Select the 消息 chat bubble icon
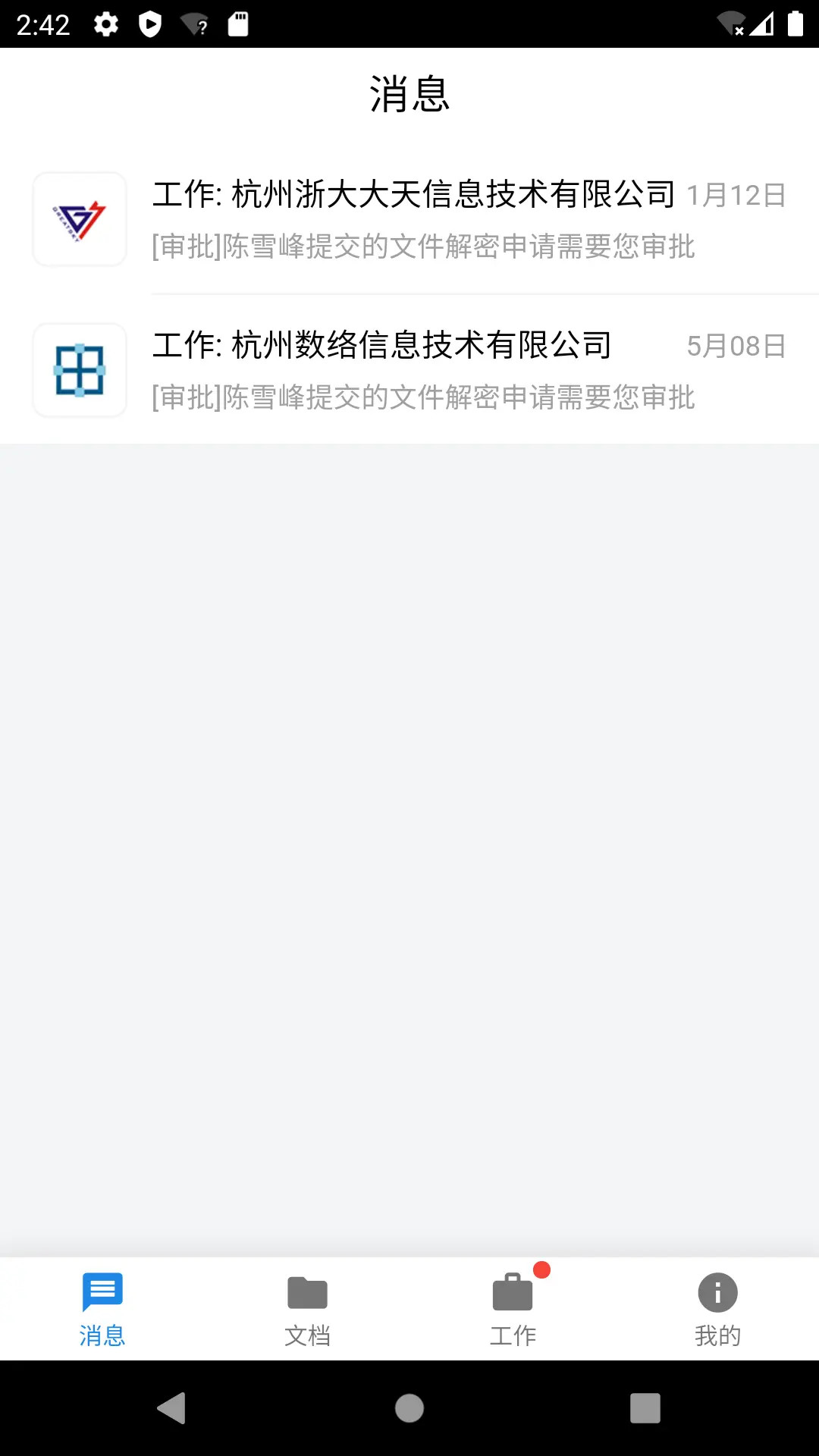This screenshot has height=1456, width=819. pos(103,1289)
